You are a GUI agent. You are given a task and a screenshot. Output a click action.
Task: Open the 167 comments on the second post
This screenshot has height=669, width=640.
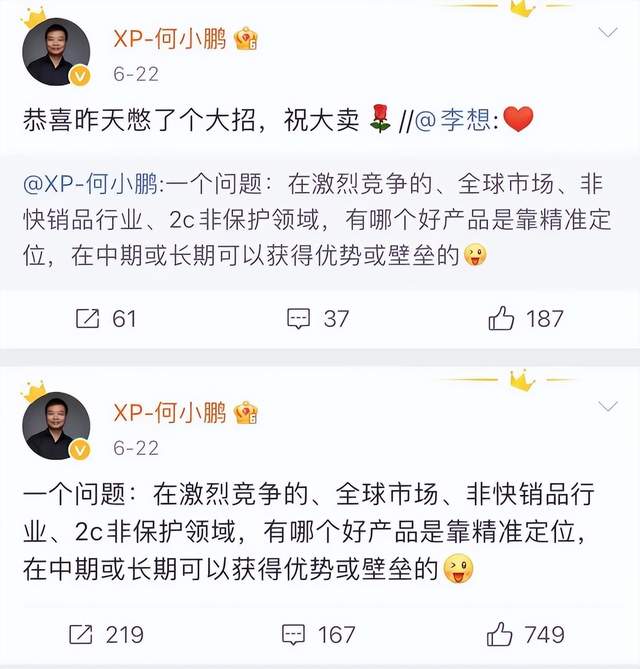[x=319, y=634]
